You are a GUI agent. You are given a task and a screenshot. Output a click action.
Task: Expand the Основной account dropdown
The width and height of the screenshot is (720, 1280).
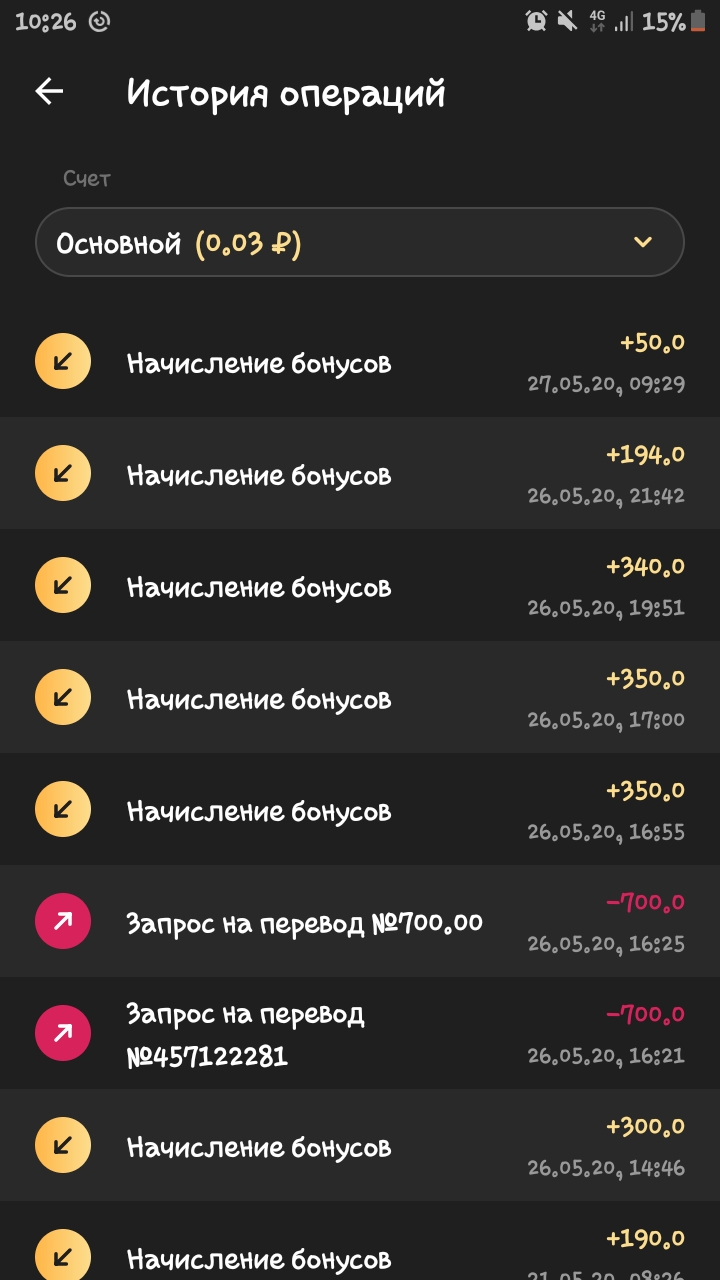tap(359, 242)
